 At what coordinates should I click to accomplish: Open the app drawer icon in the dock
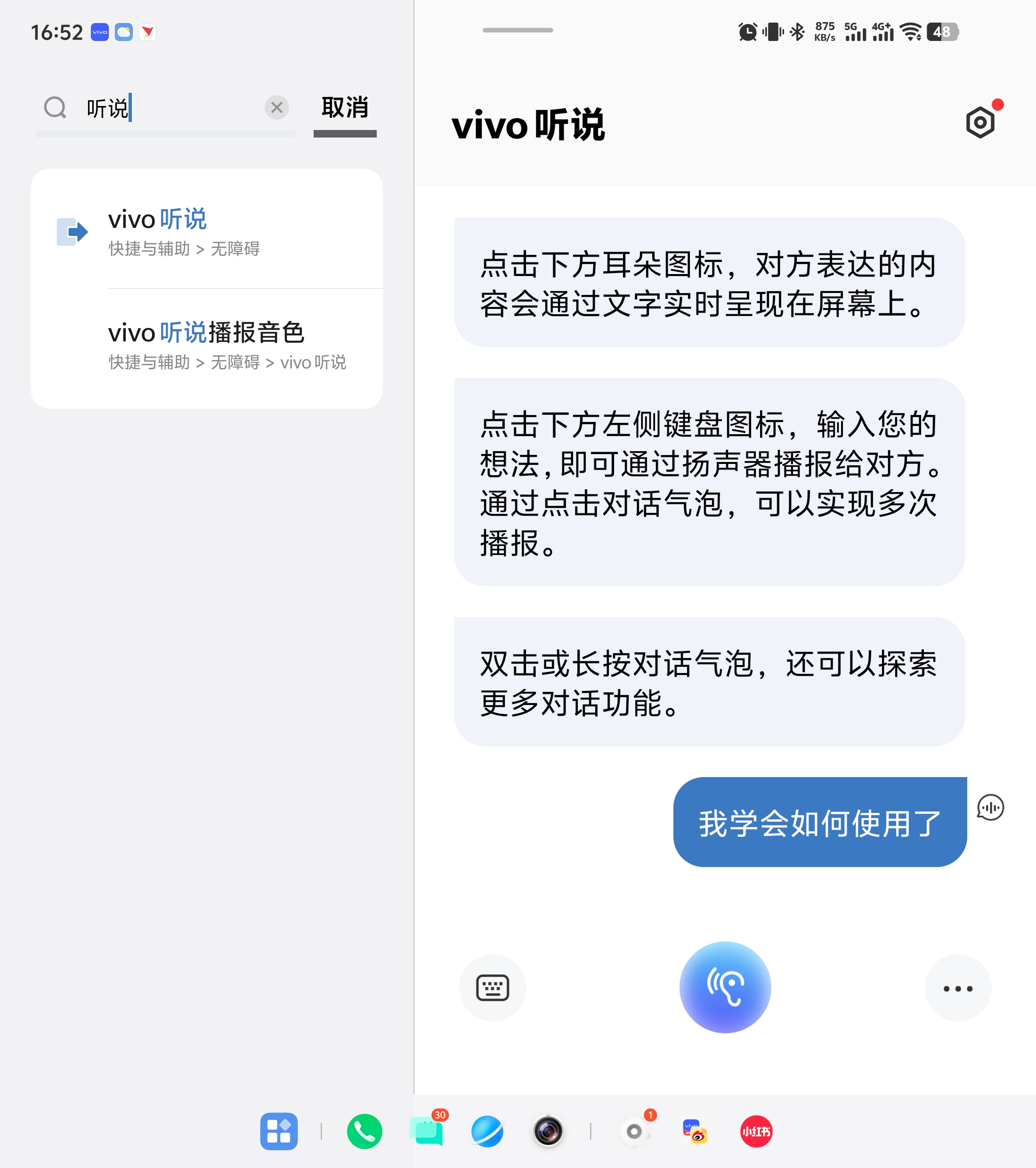(x=279, y=1131)
